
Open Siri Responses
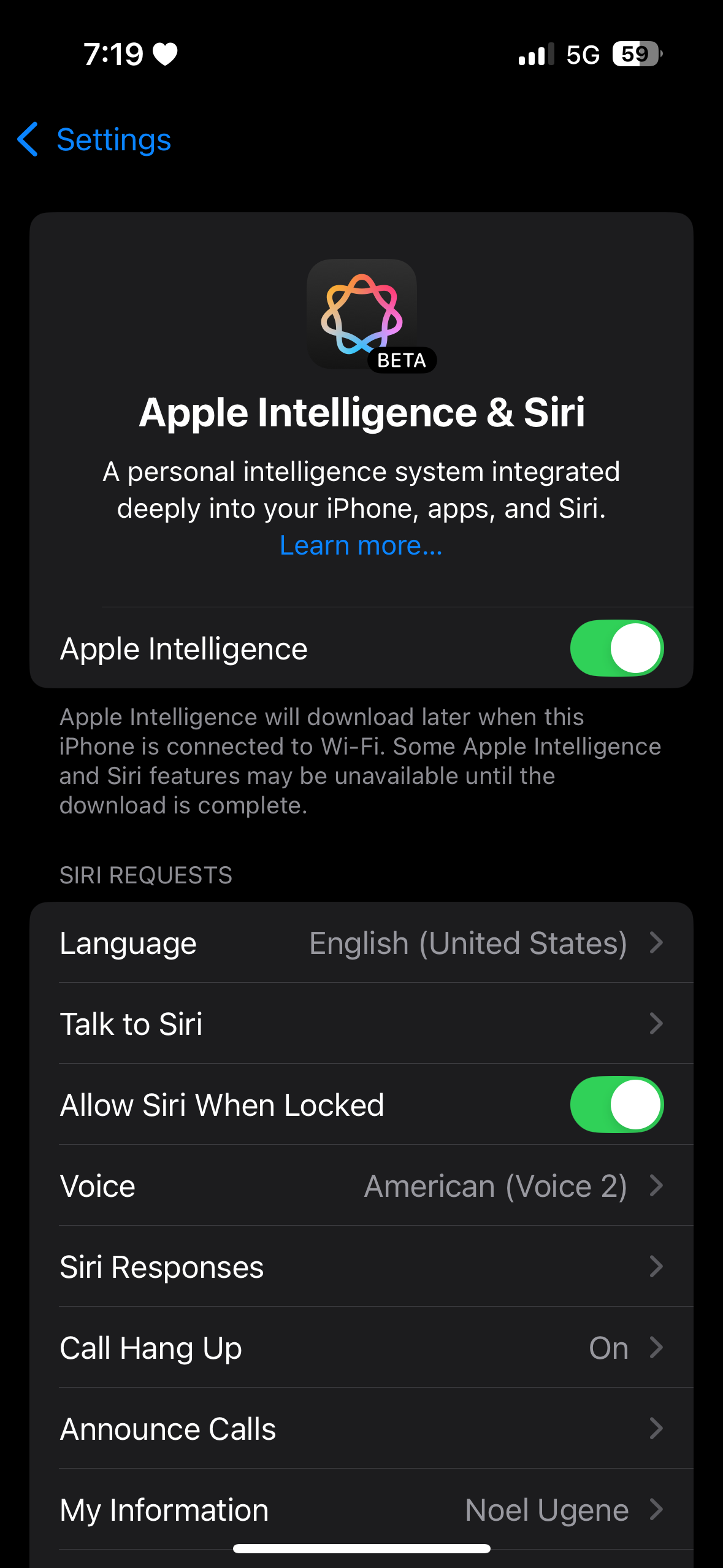pos(361,1267)
